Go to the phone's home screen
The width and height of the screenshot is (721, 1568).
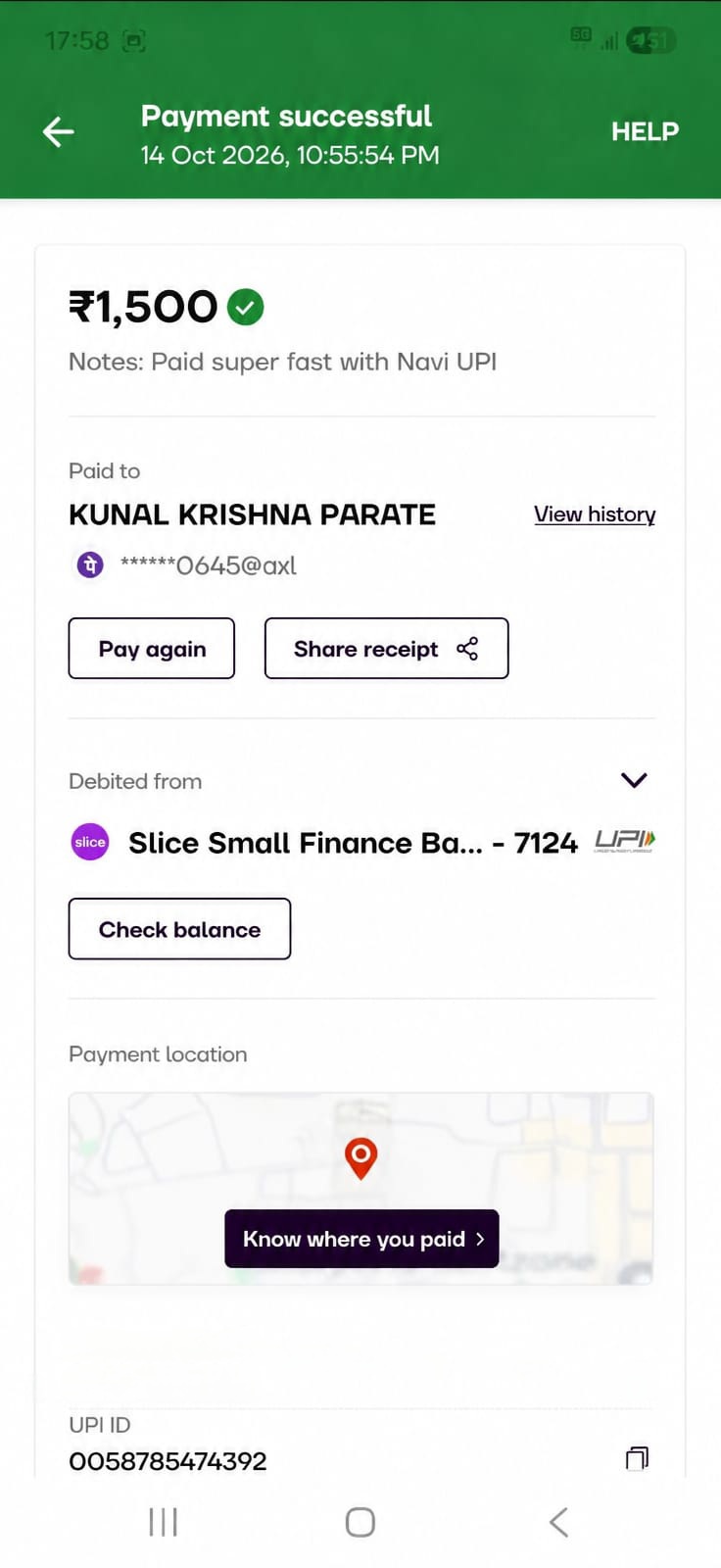pyautogui.click(x=360, y=1522)
